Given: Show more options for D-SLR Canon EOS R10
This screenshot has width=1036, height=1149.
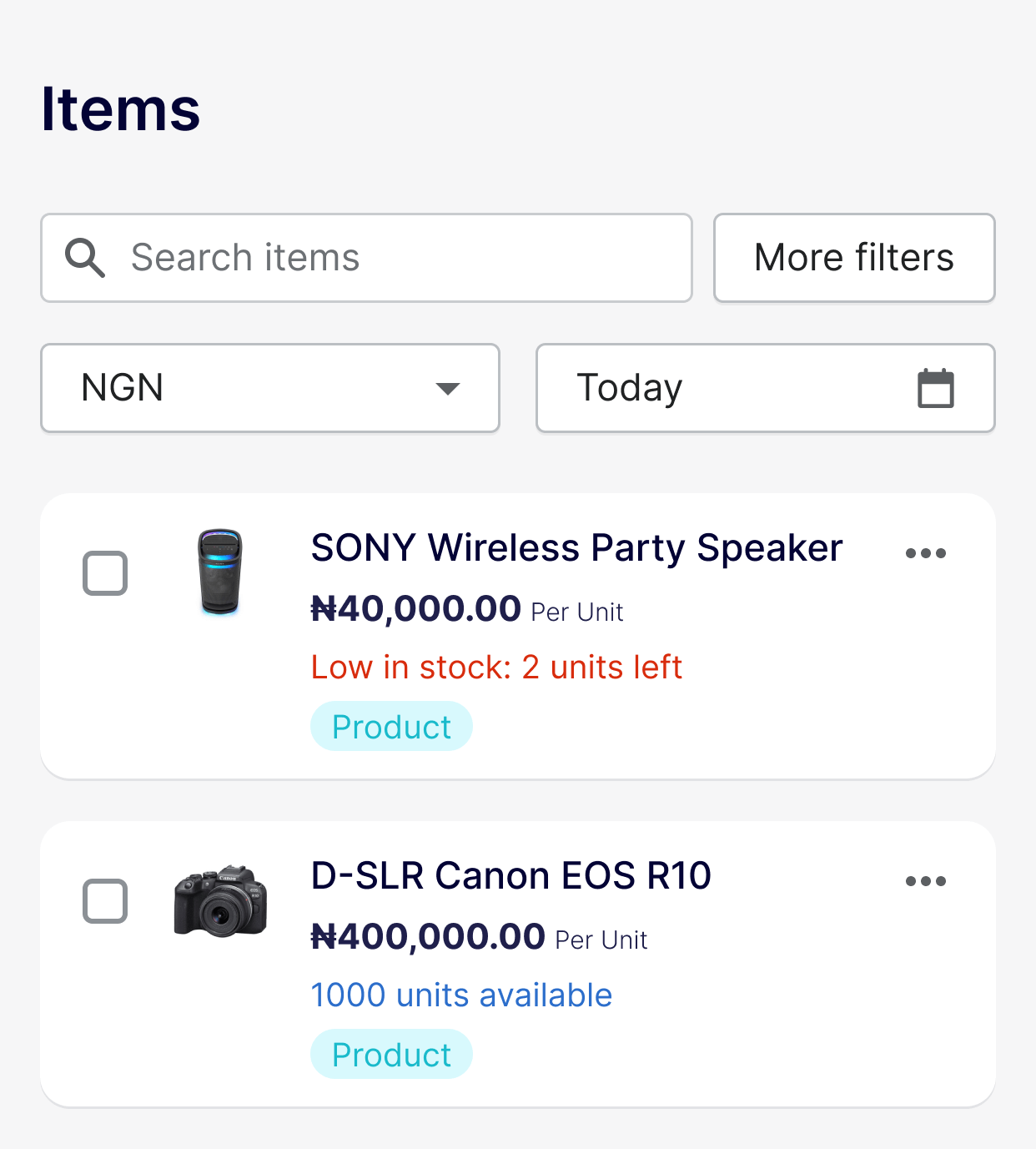Looking at the screenshot, I should [925, 881].
